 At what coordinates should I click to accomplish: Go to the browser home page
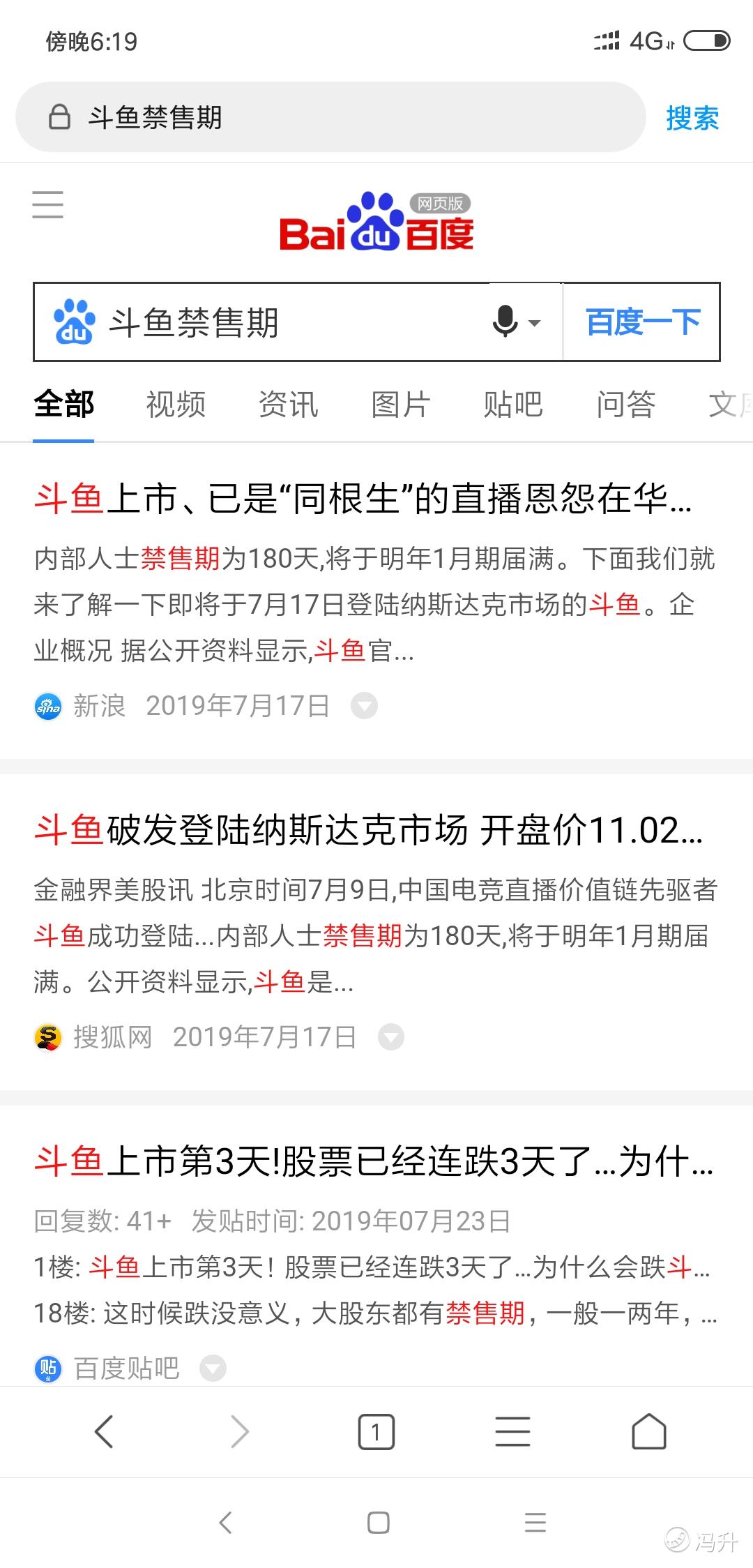[648, 1433]
